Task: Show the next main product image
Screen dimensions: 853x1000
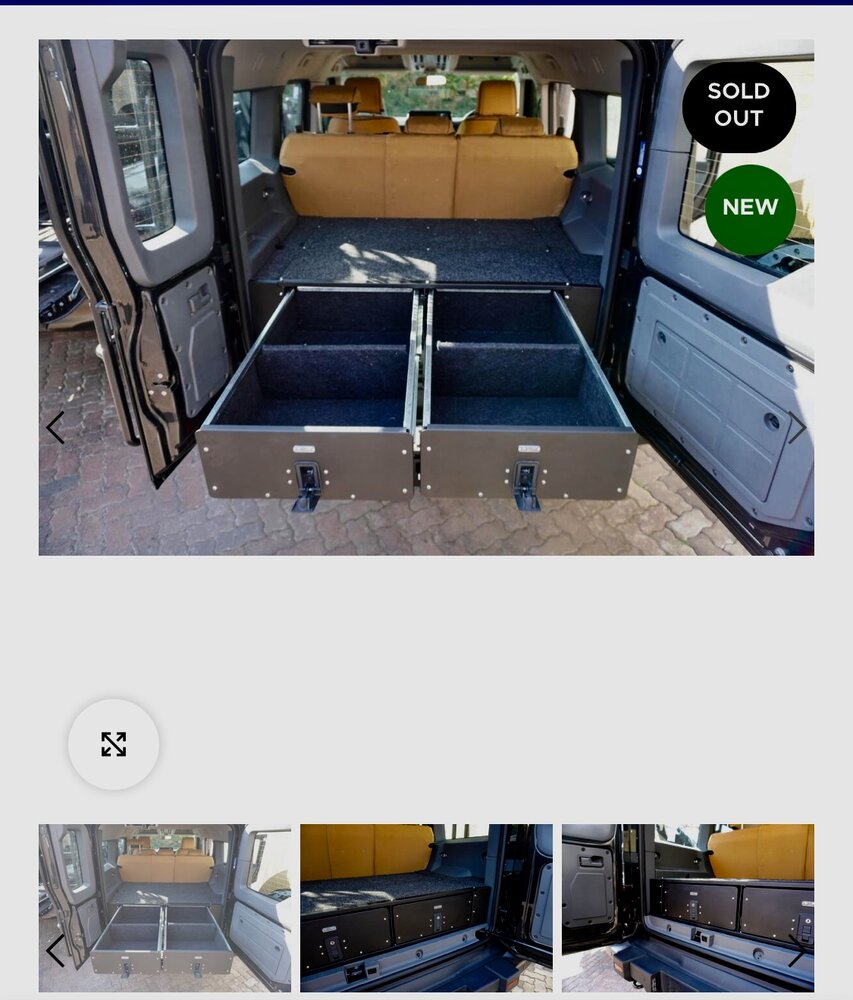Action: (797, 428)
